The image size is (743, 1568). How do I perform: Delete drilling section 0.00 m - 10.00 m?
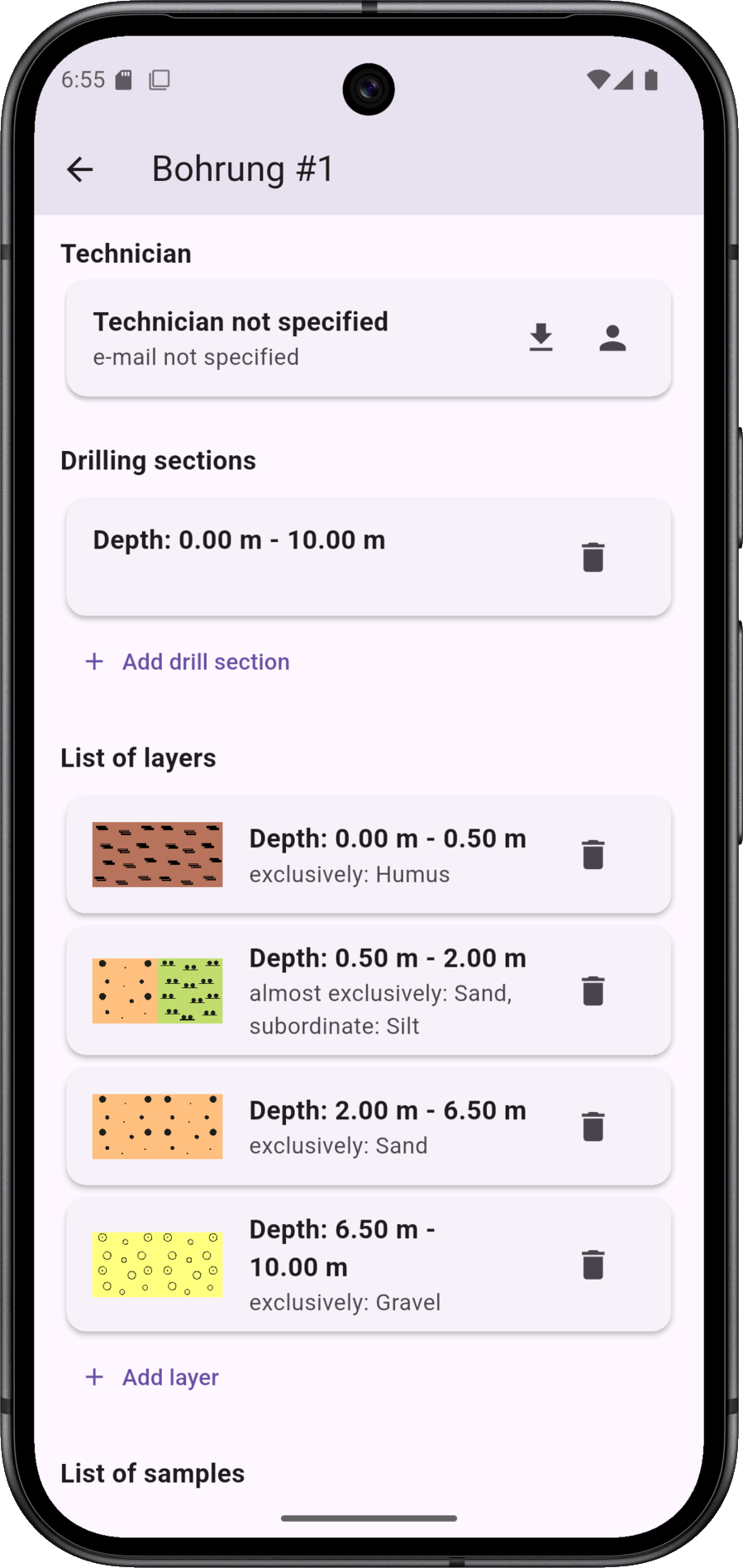click(x=593, y=557)
